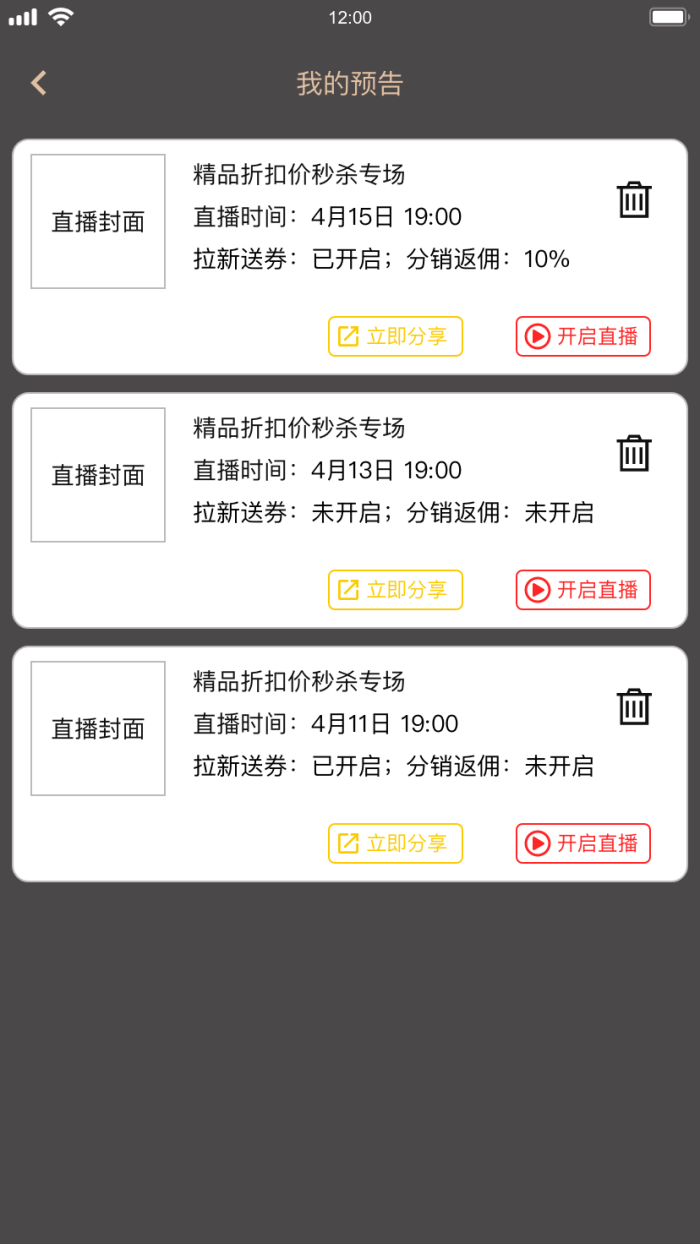Screen dimensions: 700x1244
Task: Open the 直播封面 cover of 4月11日 preview
Action: click(x=98, y=729)
